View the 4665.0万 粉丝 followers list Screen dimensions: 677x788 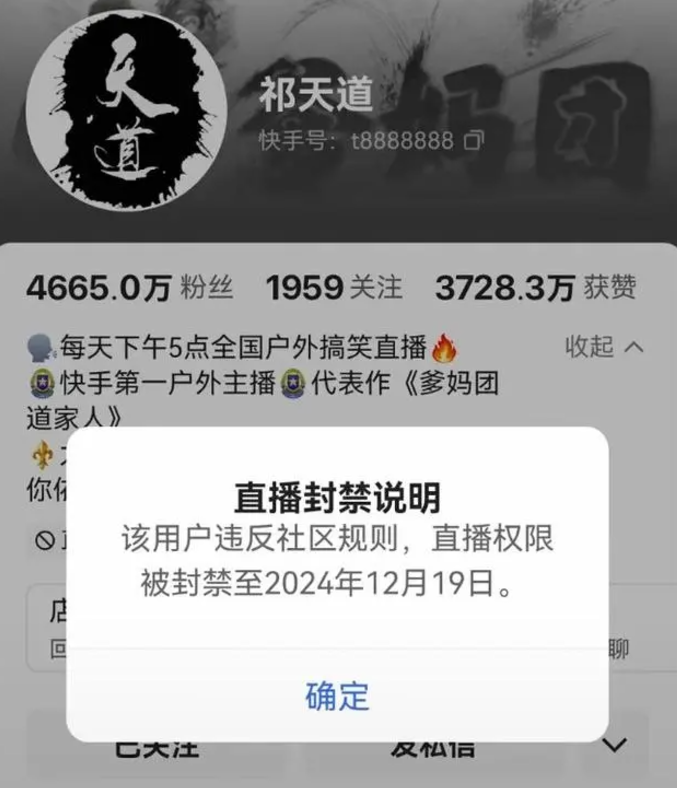point(130,289)
